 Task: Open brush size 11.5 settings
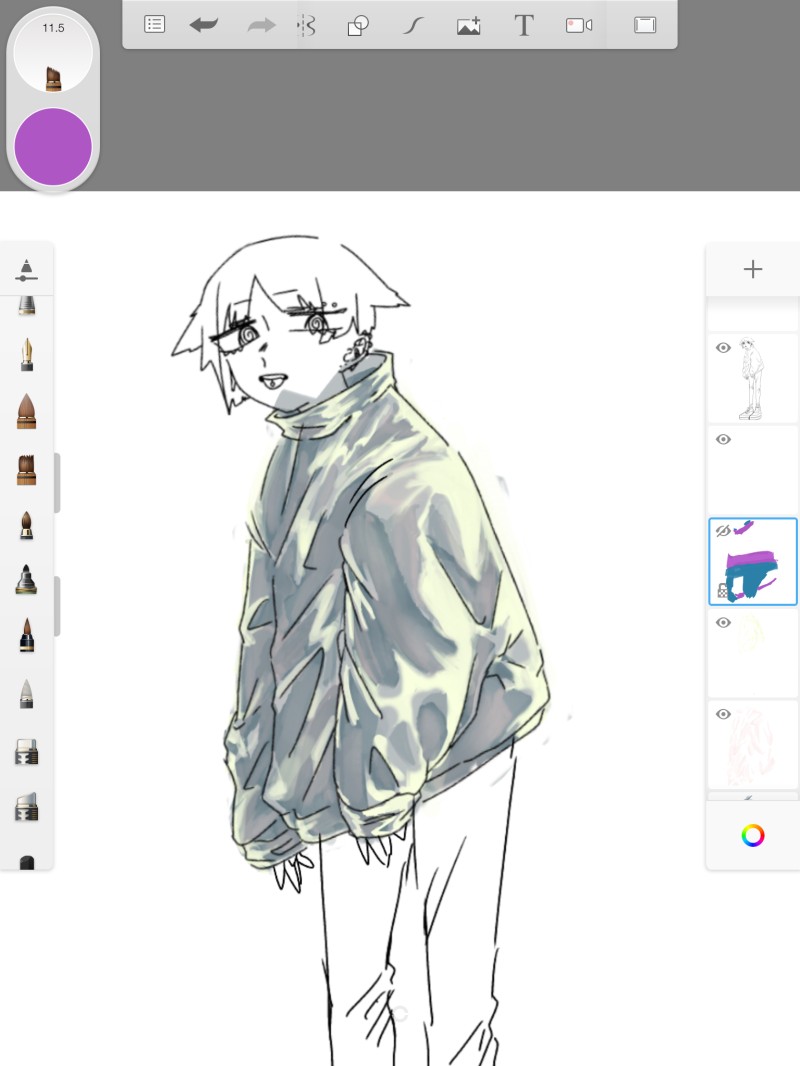click(53, 55)
